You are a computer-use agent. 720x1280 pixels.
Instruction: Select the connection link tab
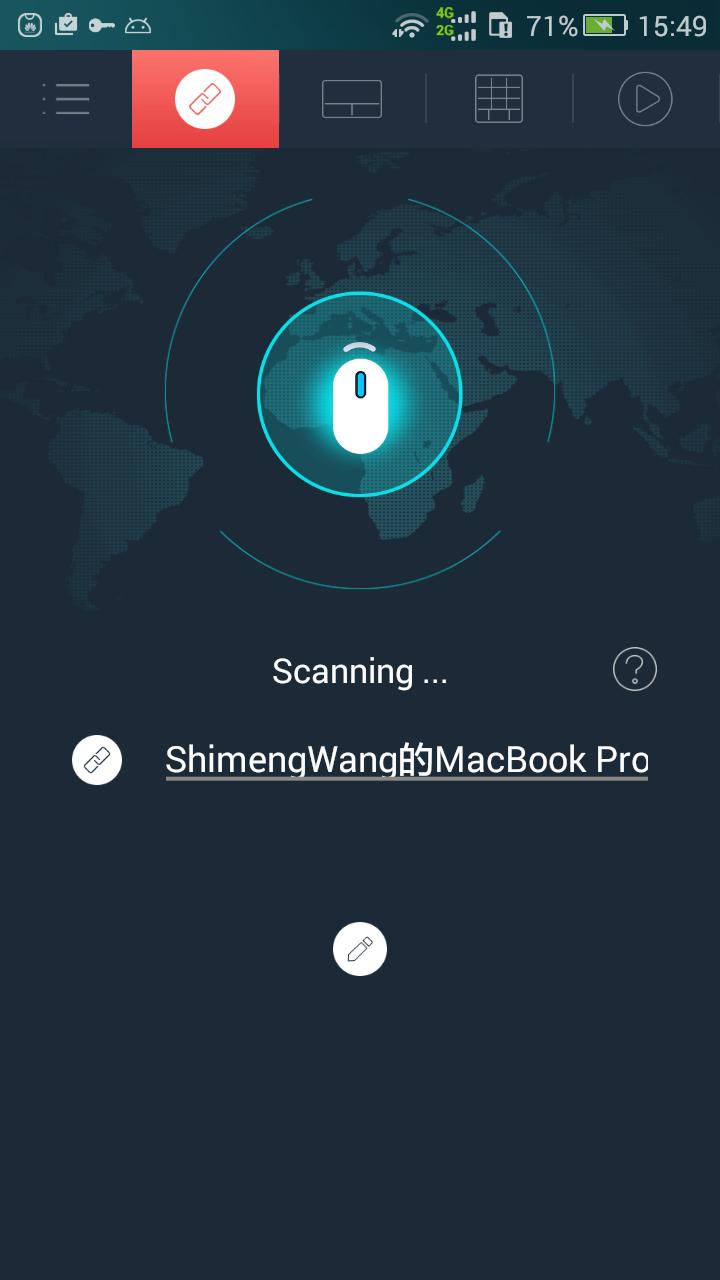point(205,99)
